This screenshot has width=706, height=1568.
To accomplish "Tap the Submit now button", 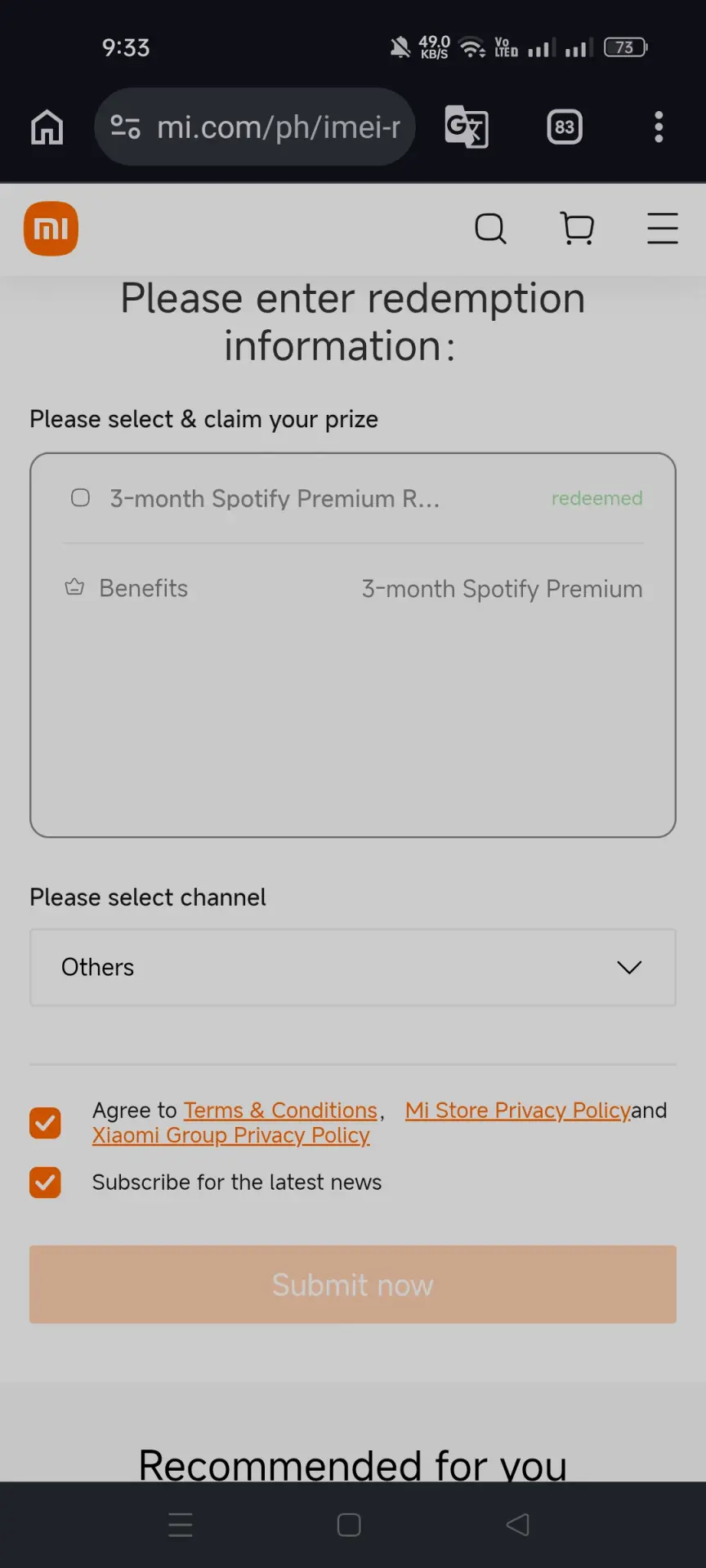I will pos(353,1285).
